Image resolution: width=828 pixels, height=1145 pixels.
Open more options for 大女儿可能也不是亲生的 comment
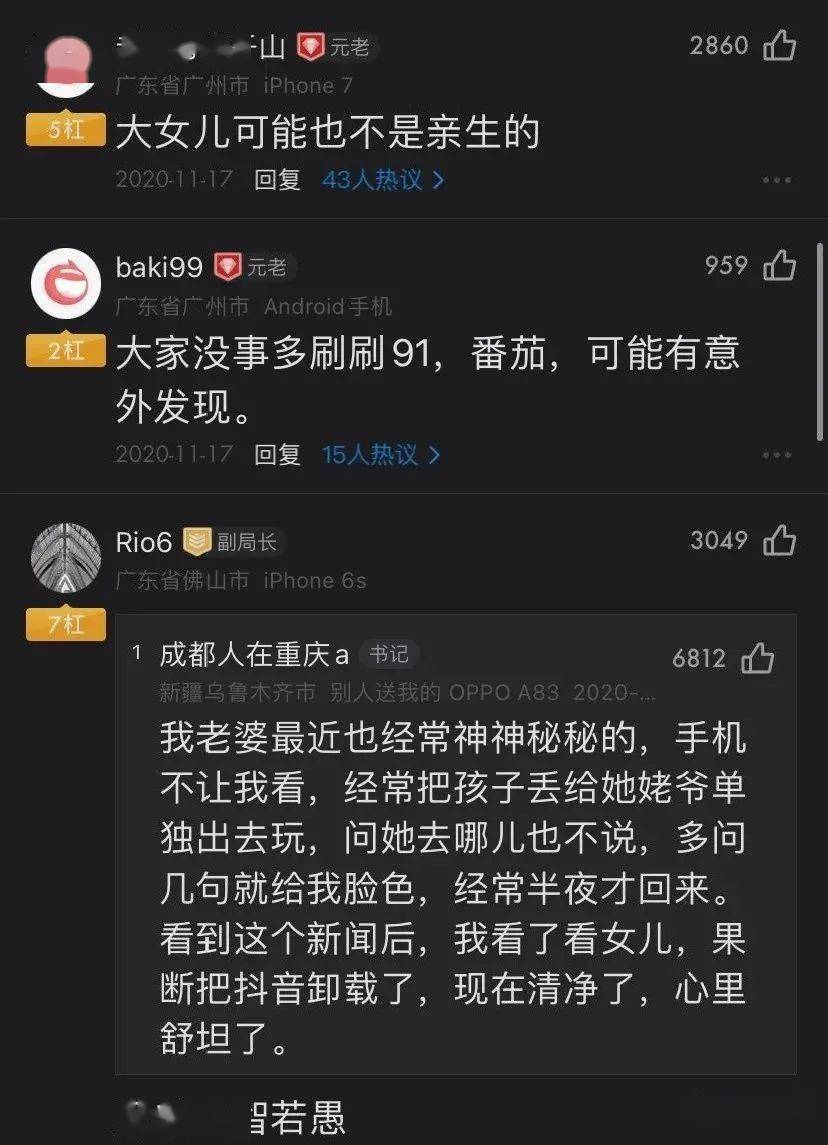click(777, 181)
